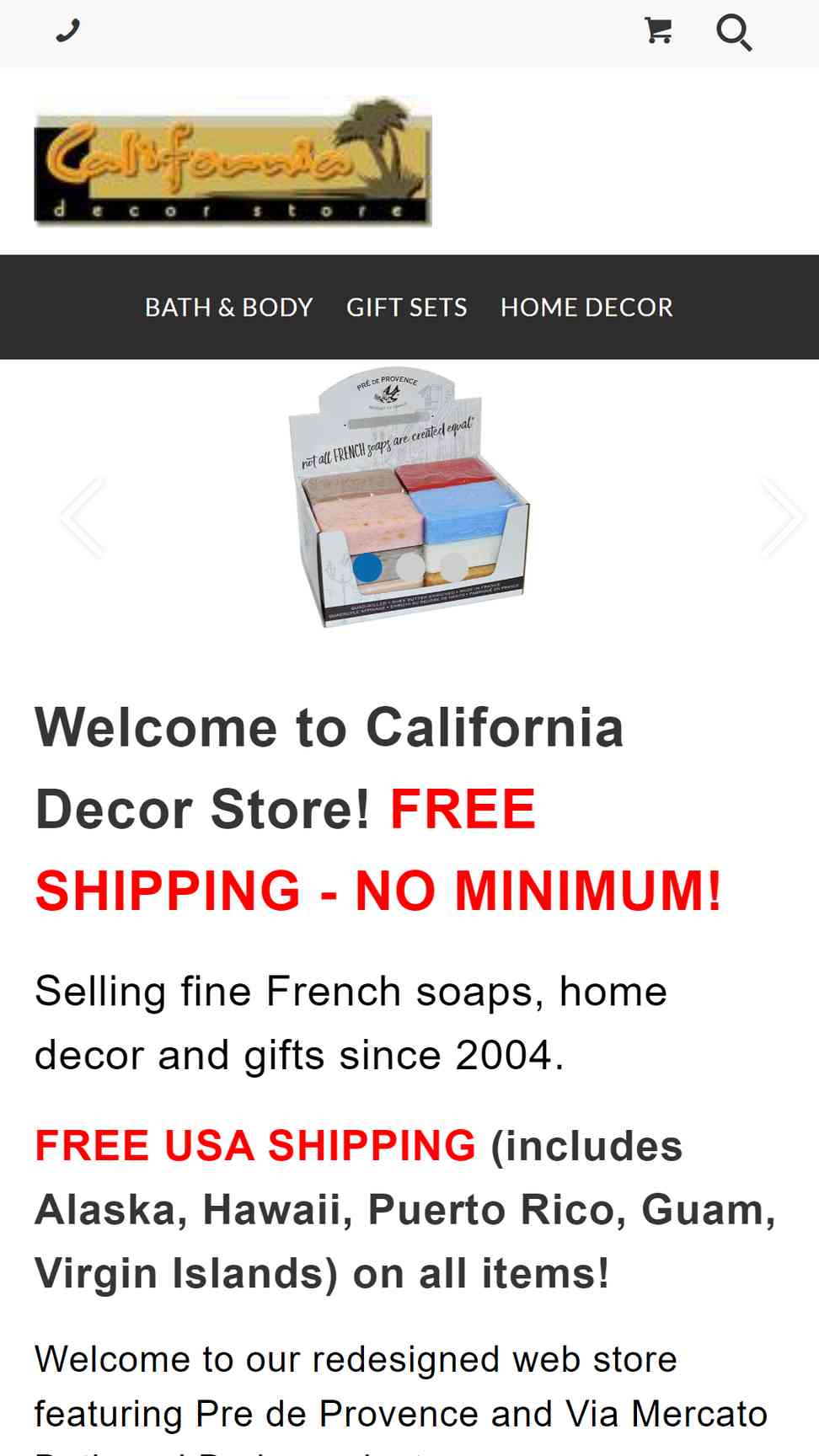Tap the California Decor Store logo
Viewport: 819px width, 1456px height.
click(233, 162)
